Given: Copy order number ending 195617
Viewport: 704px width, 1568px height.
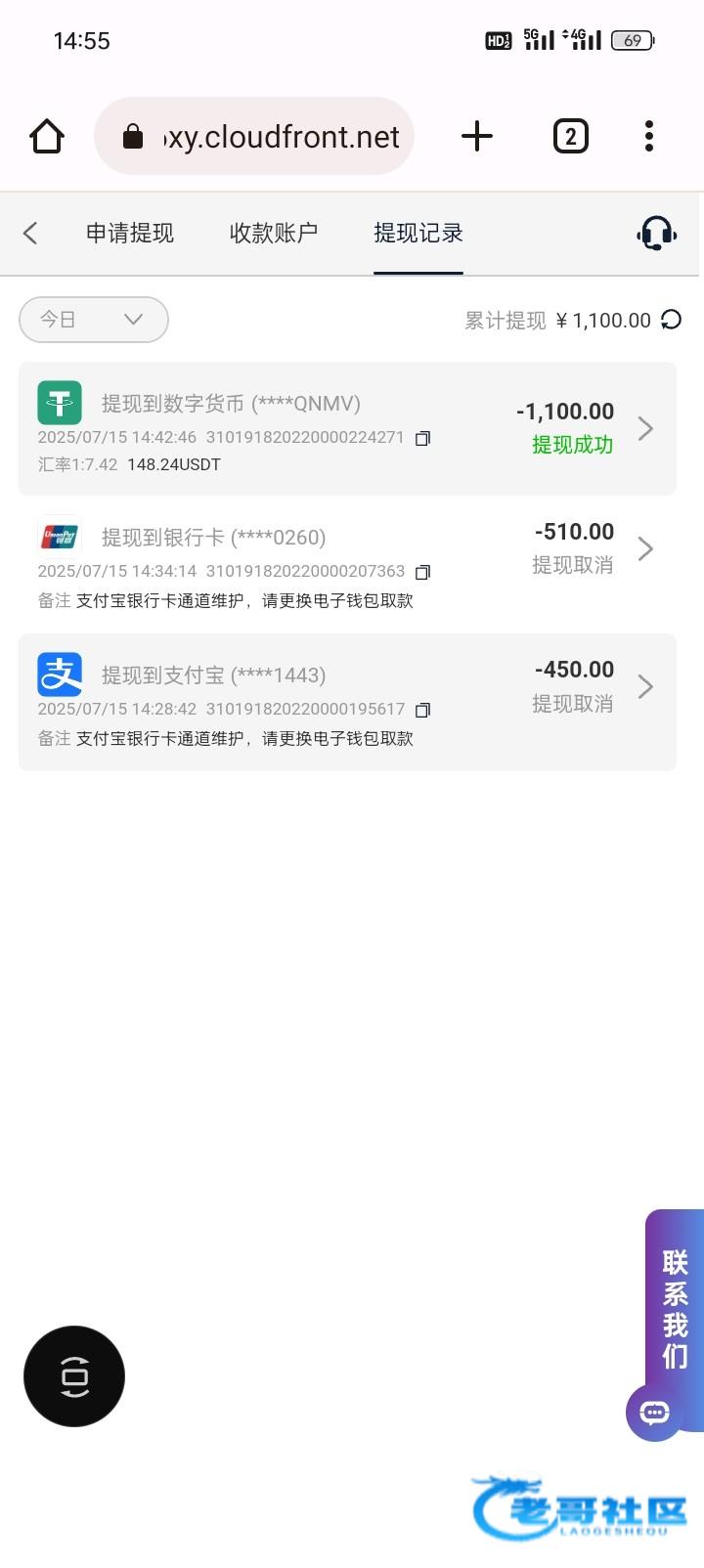Looking at the screenshot, I should (422, 710).
